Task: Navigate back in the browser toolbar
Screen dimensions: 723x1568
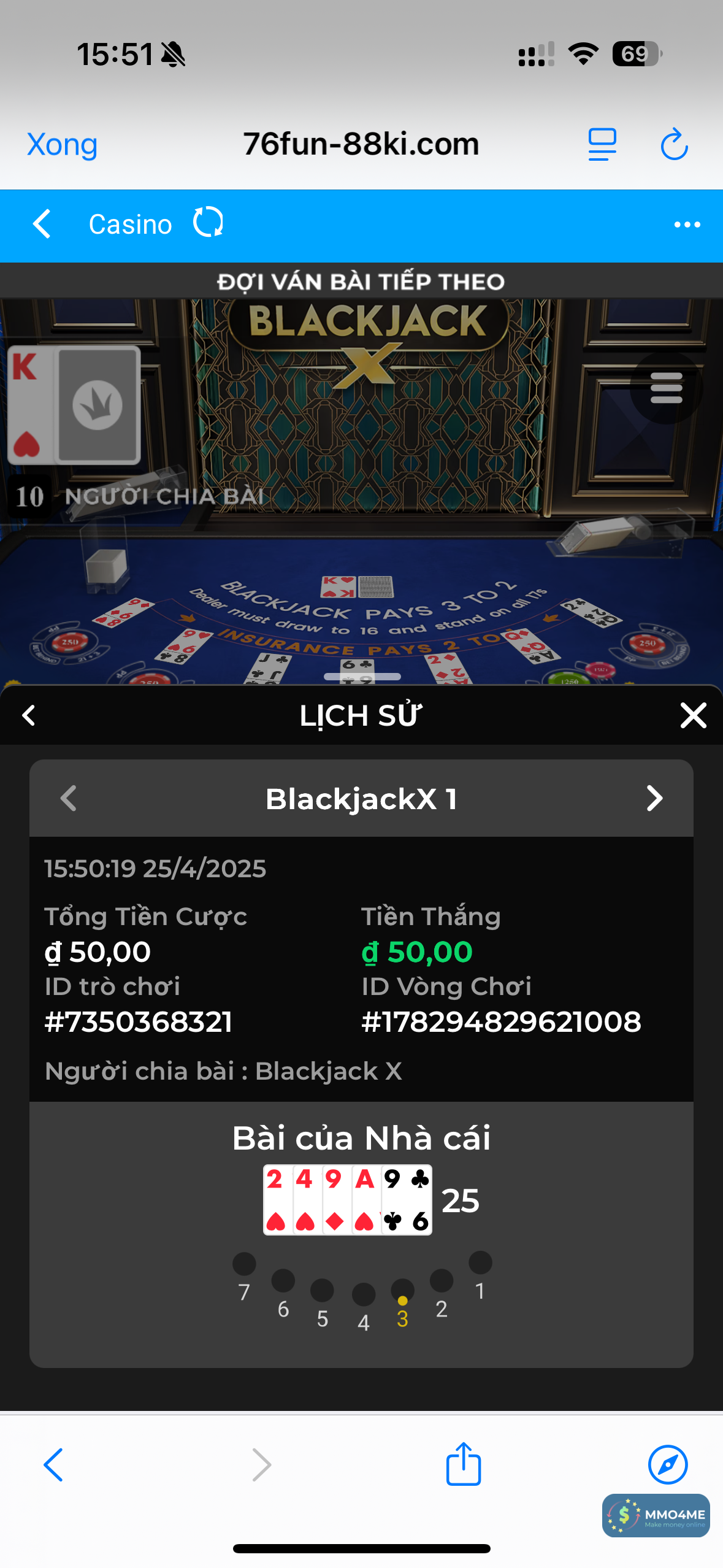Action: [53, 1465]
